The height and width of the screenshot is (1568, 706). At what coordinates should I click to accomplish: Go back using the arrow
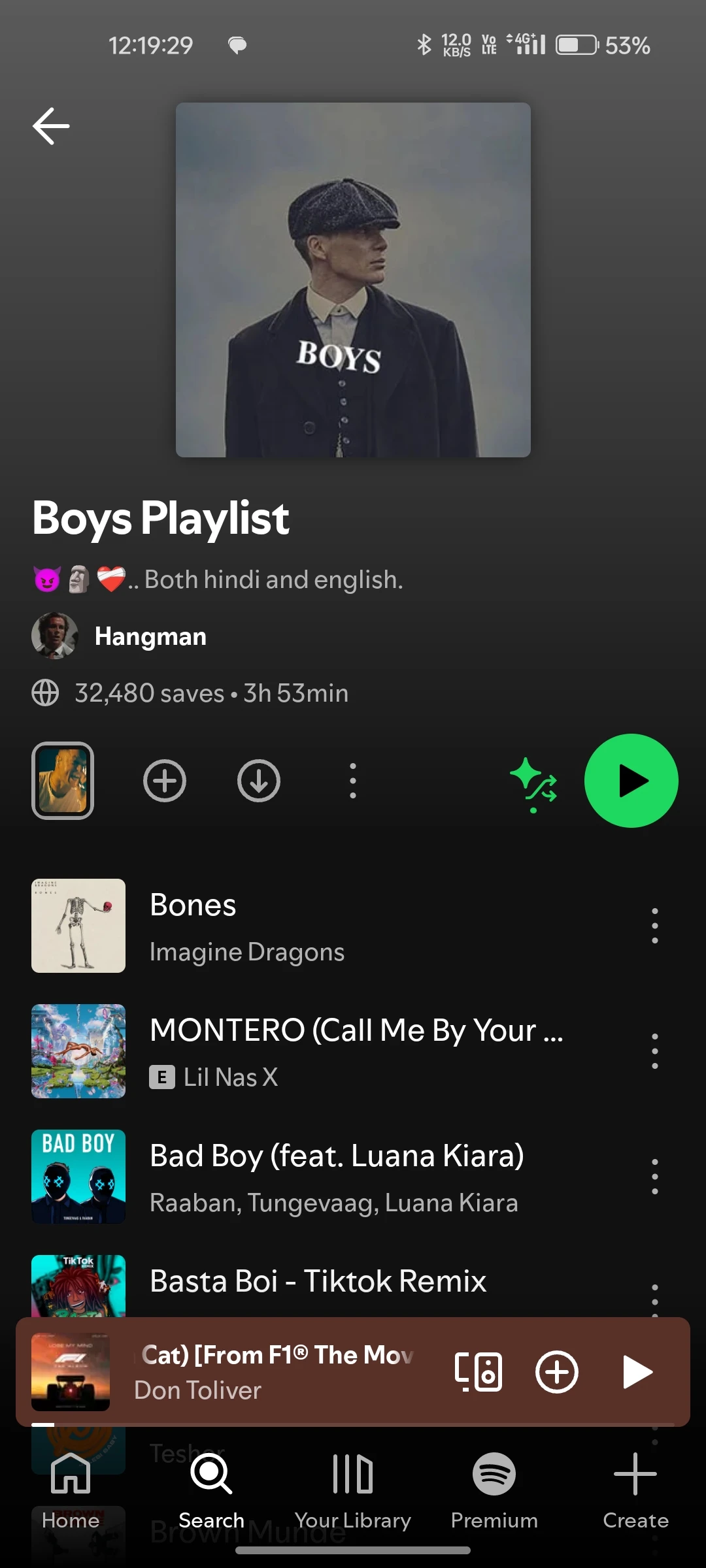(x=51, y=126)
